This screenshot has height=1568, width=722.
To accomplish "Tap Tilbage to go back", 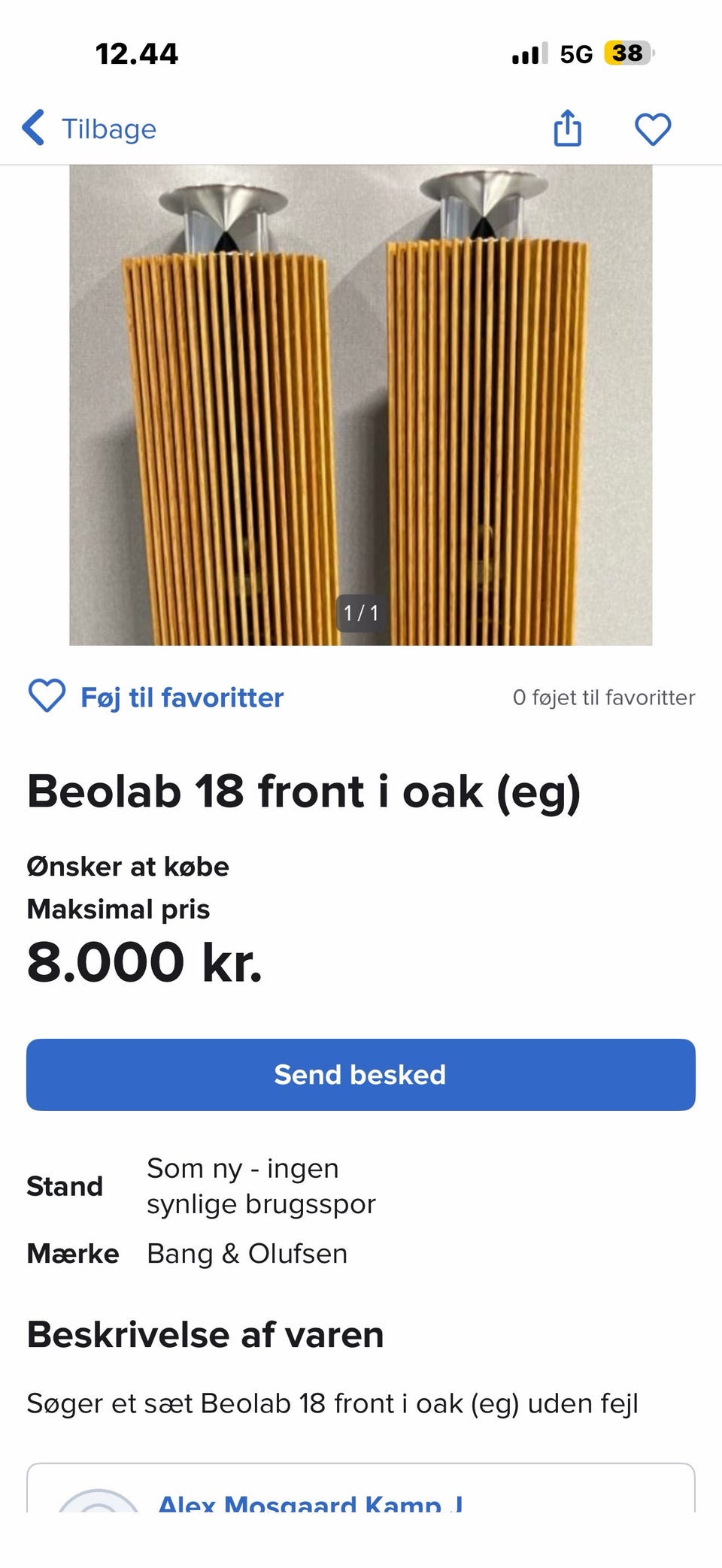I will [108, 129].
